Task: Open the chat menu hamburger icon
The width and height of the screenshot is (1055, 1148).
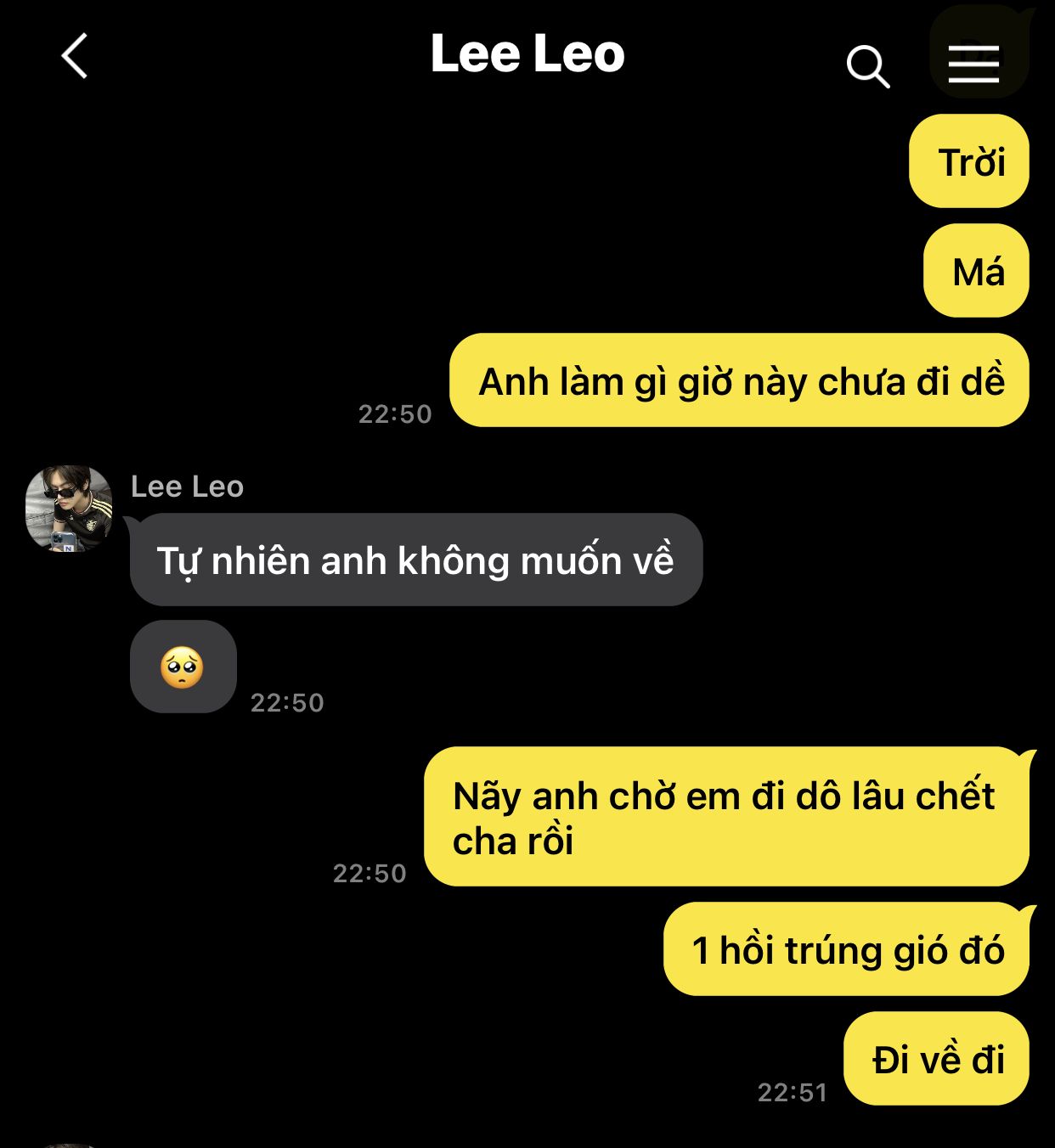Action: 973,64
